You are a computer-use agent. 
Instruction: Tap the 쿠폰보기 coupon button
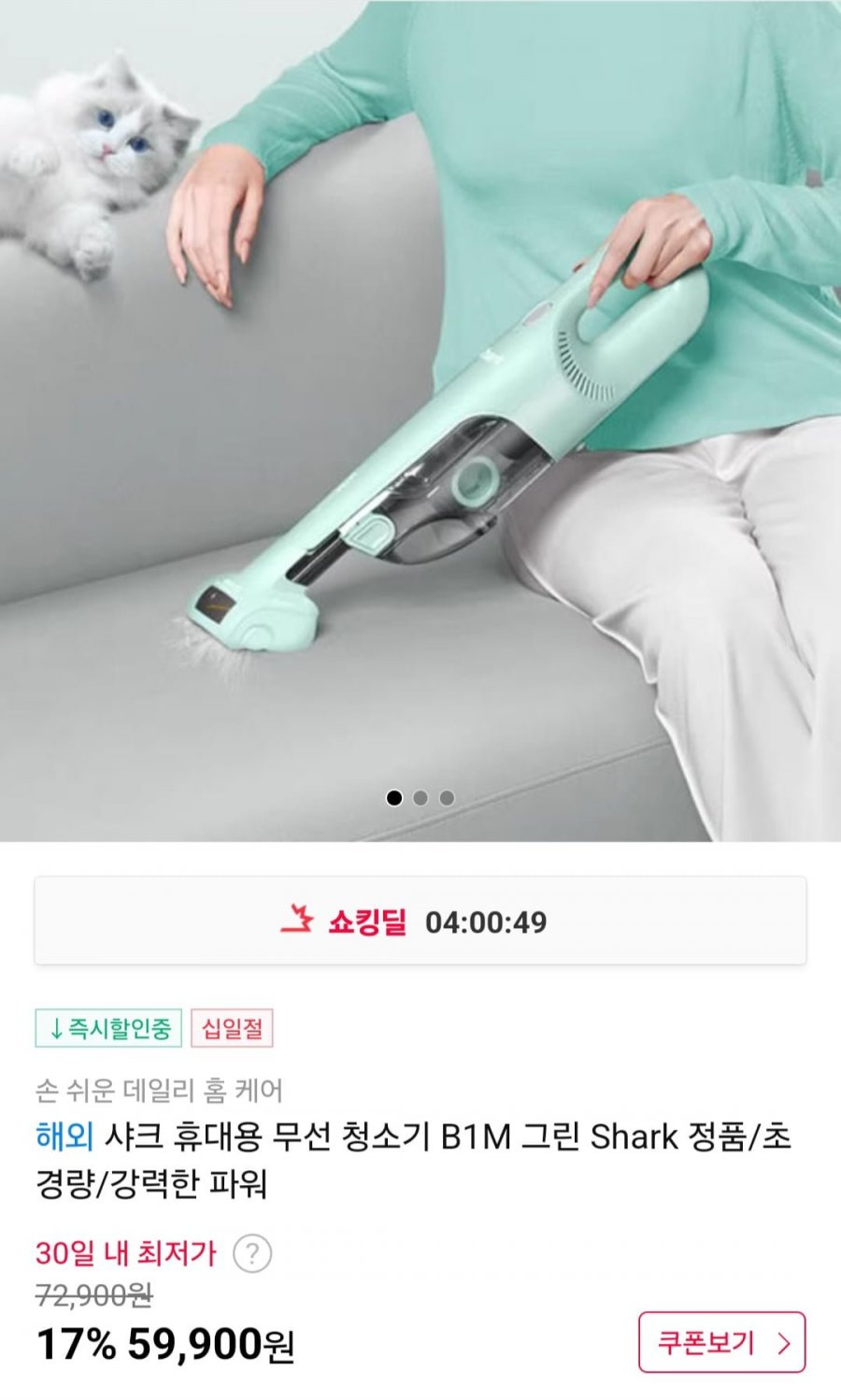tap(721, 1342)
